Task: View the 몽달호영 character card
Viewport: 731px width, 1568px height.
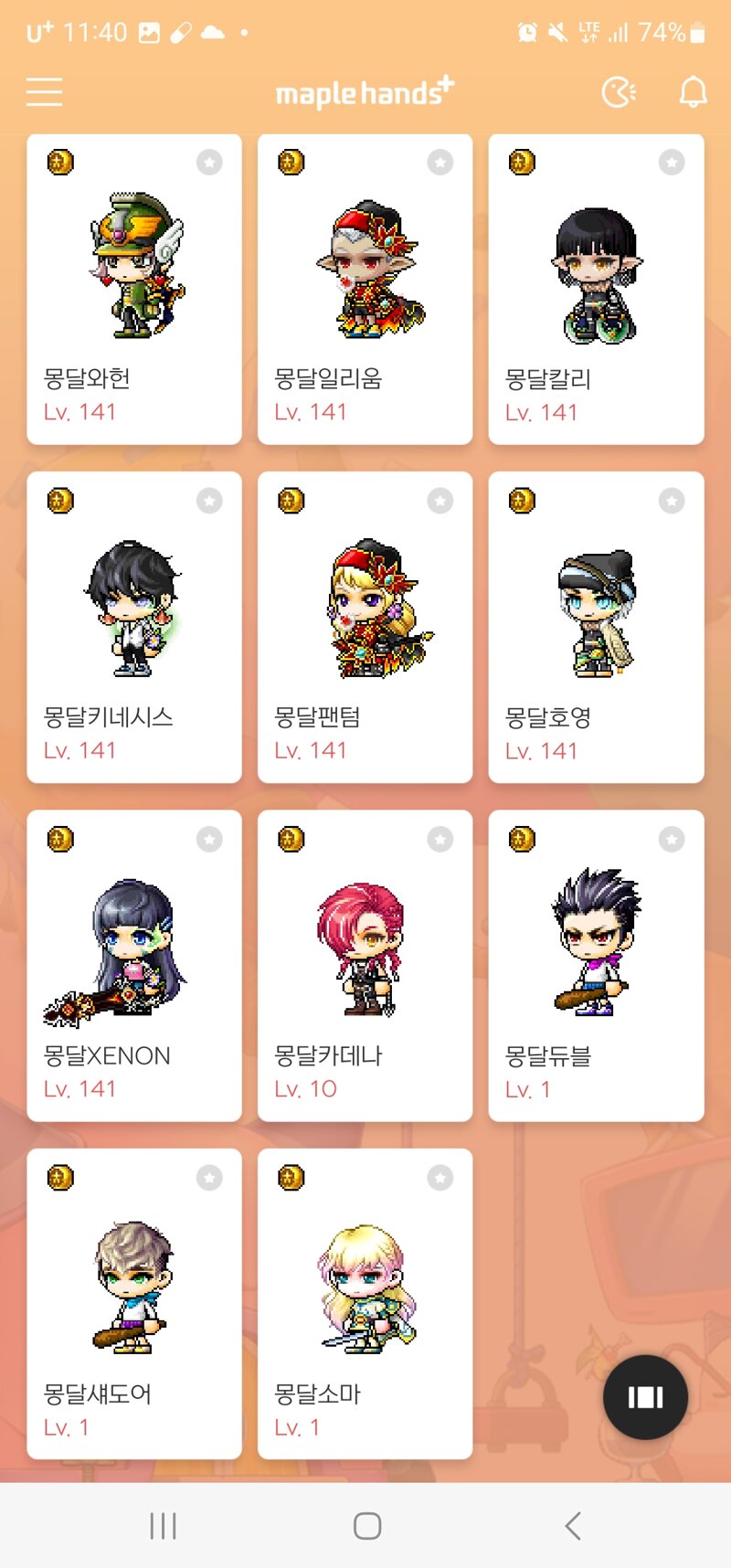Action: 596,628
